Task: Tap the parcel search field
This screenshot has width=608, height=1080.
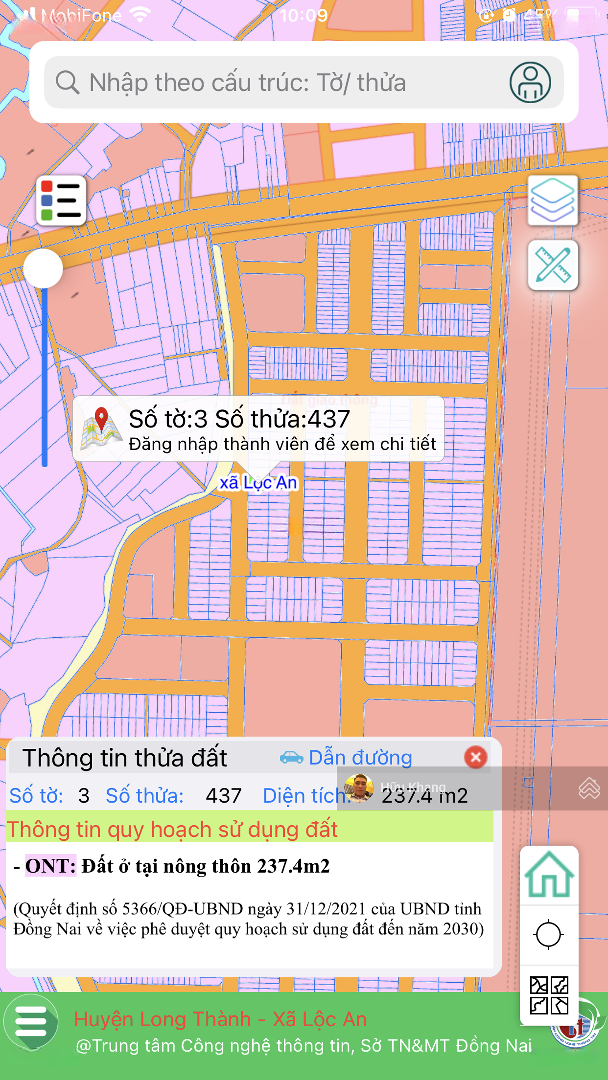Action: [x=275, y=82]
